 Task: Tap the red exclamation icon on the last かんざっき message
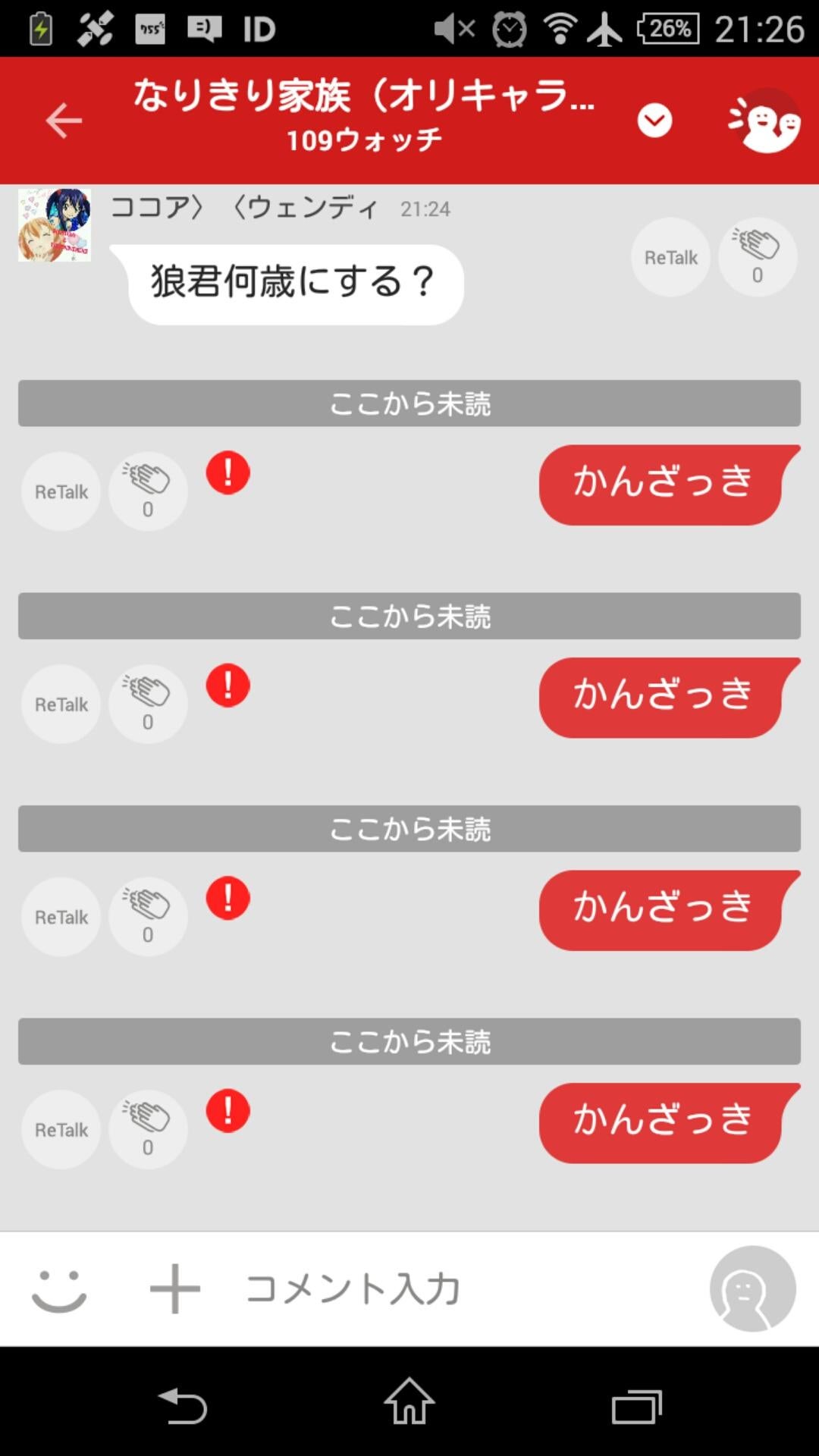point(227,1109)
